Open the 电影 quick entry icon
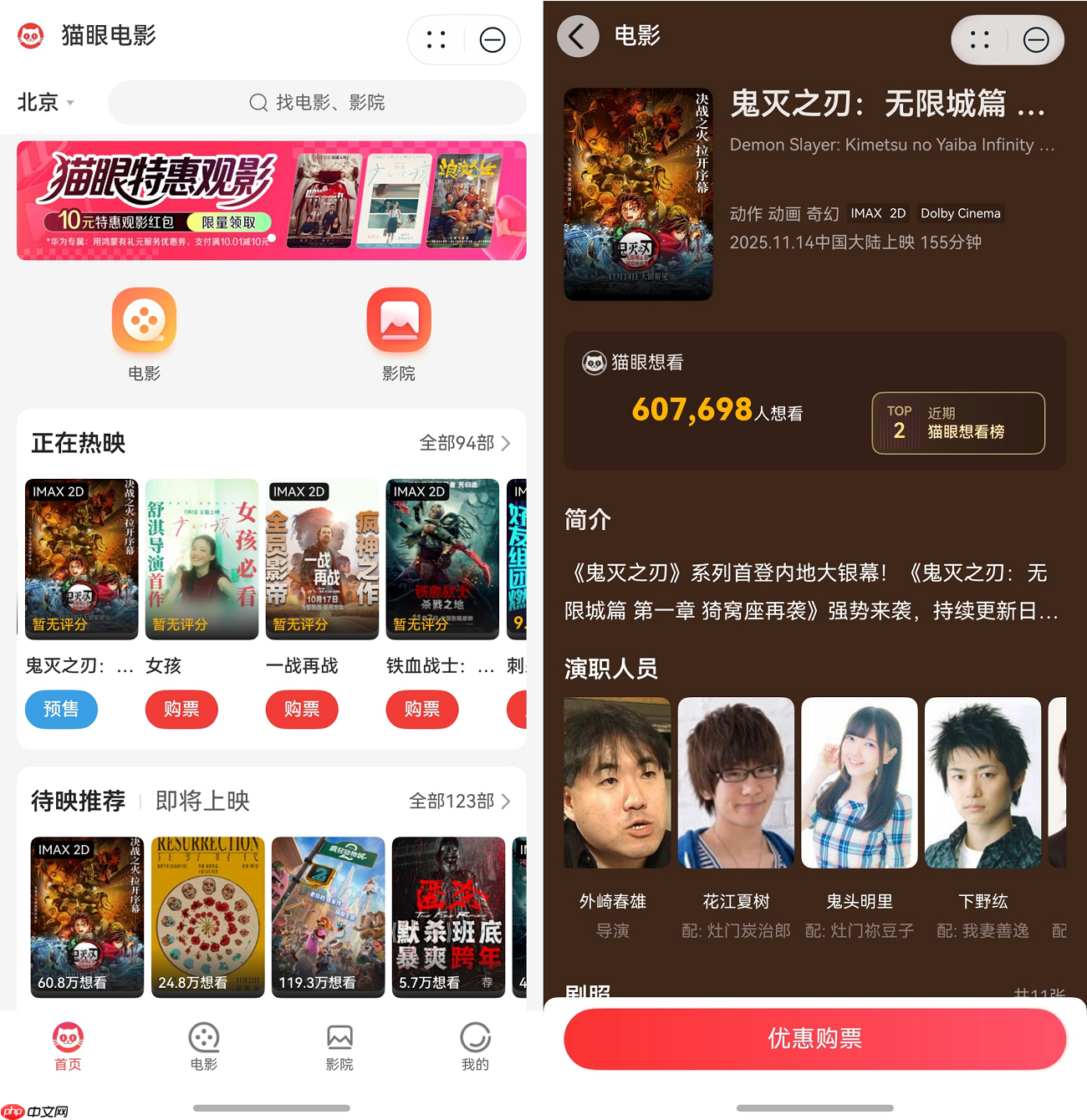This screenshot has width=1087, height=1120. (144, 320)
